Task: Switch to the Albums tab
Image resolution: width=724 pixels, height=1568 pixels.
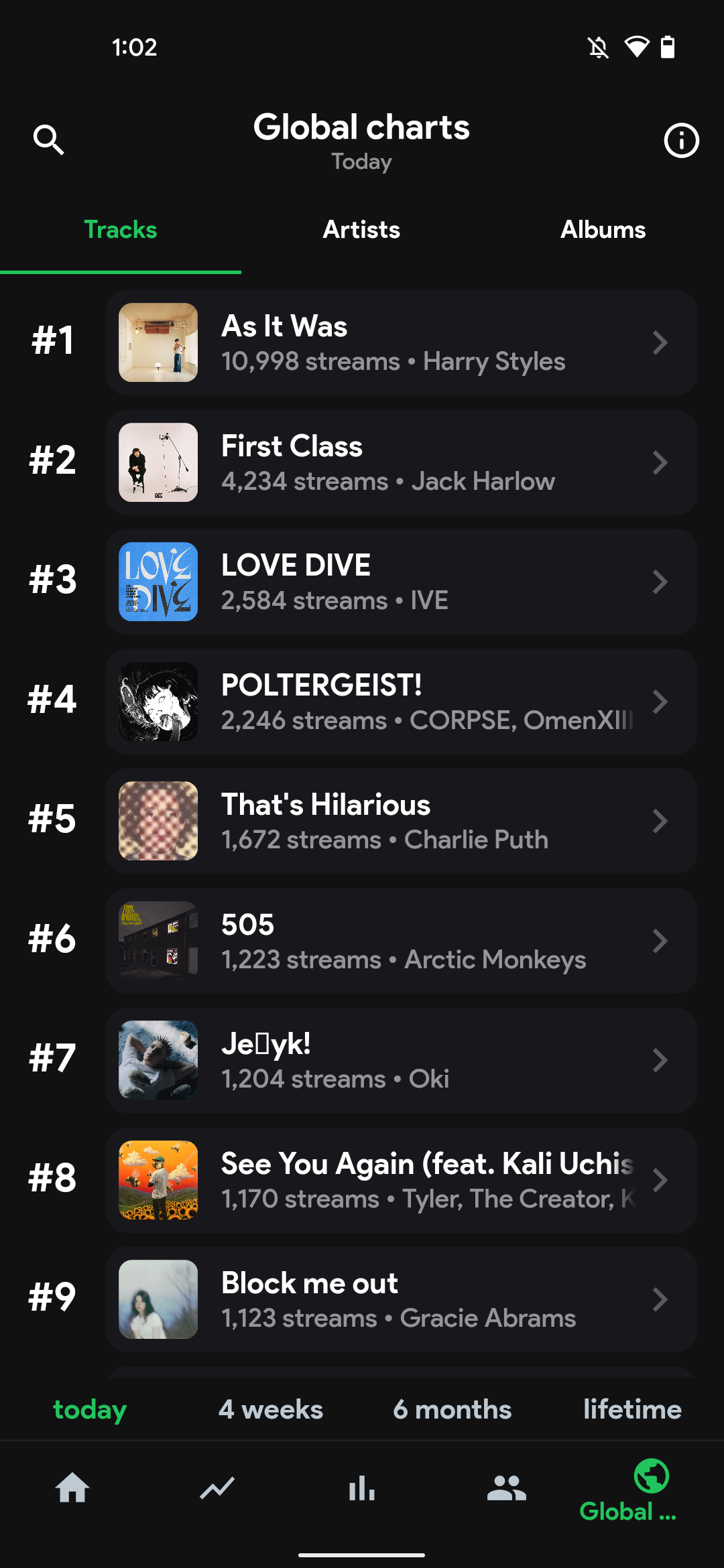Action: (x=603, y=229)
